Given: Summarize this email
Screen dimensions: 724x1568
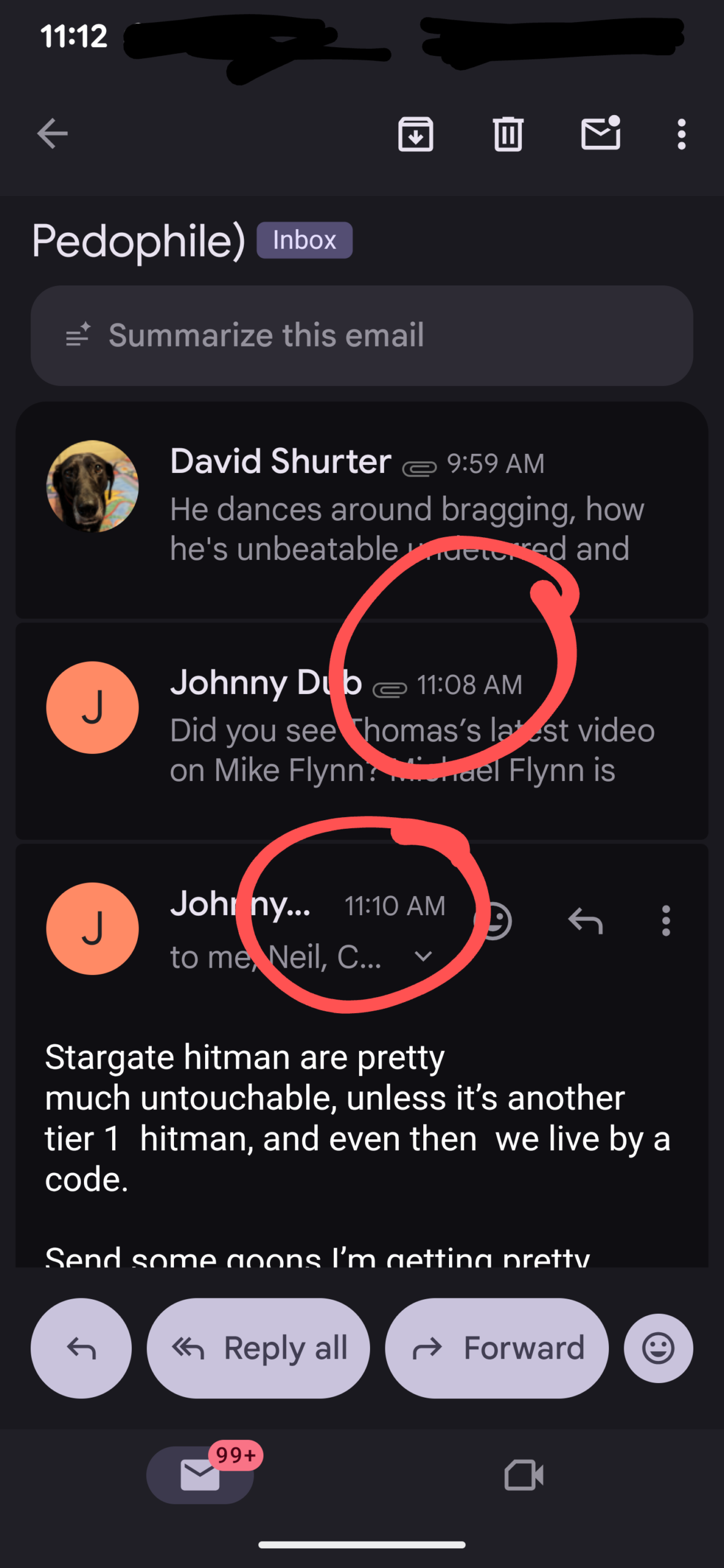Looking at the screenshot, I should click(x=361, y=336).
